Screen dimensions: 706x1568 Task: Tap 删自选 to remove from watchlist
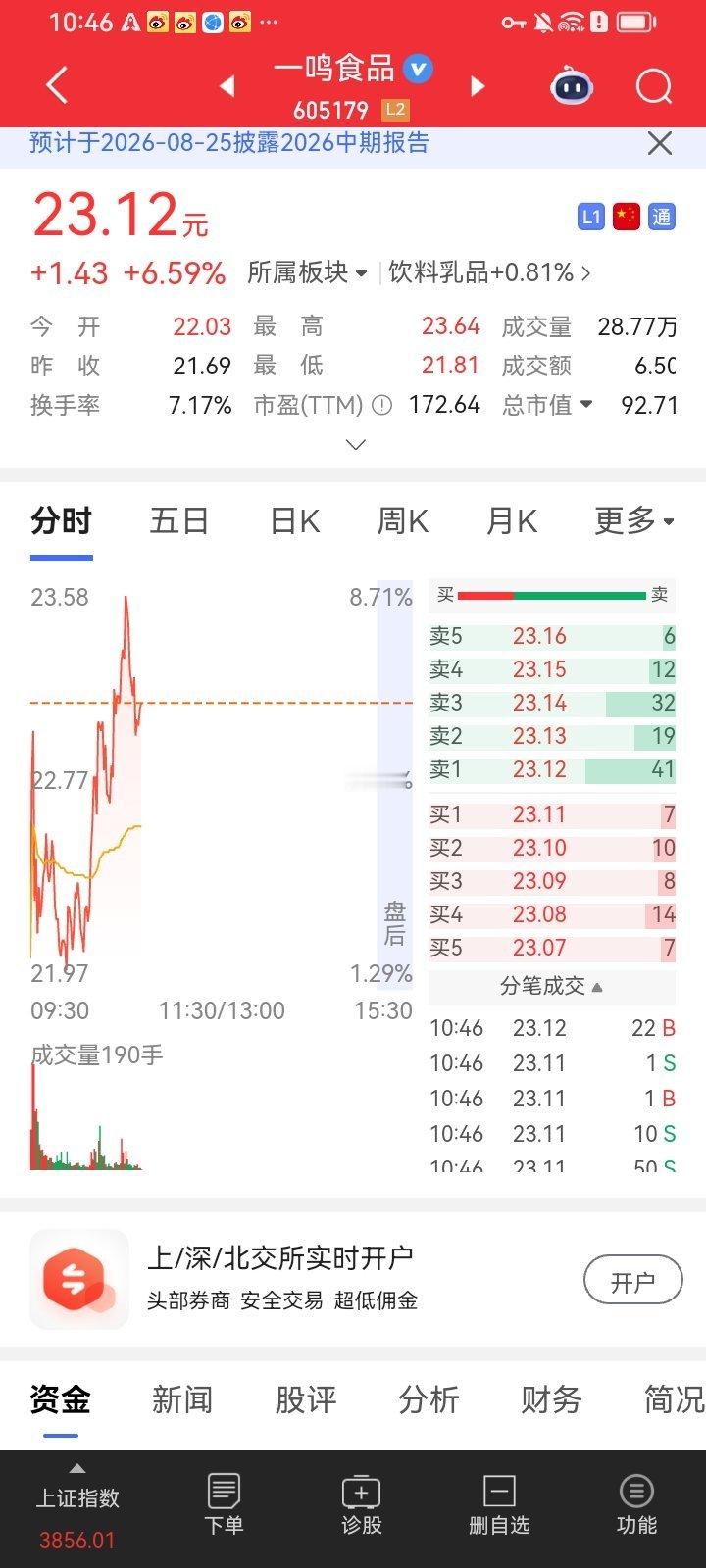point(499,1504)
